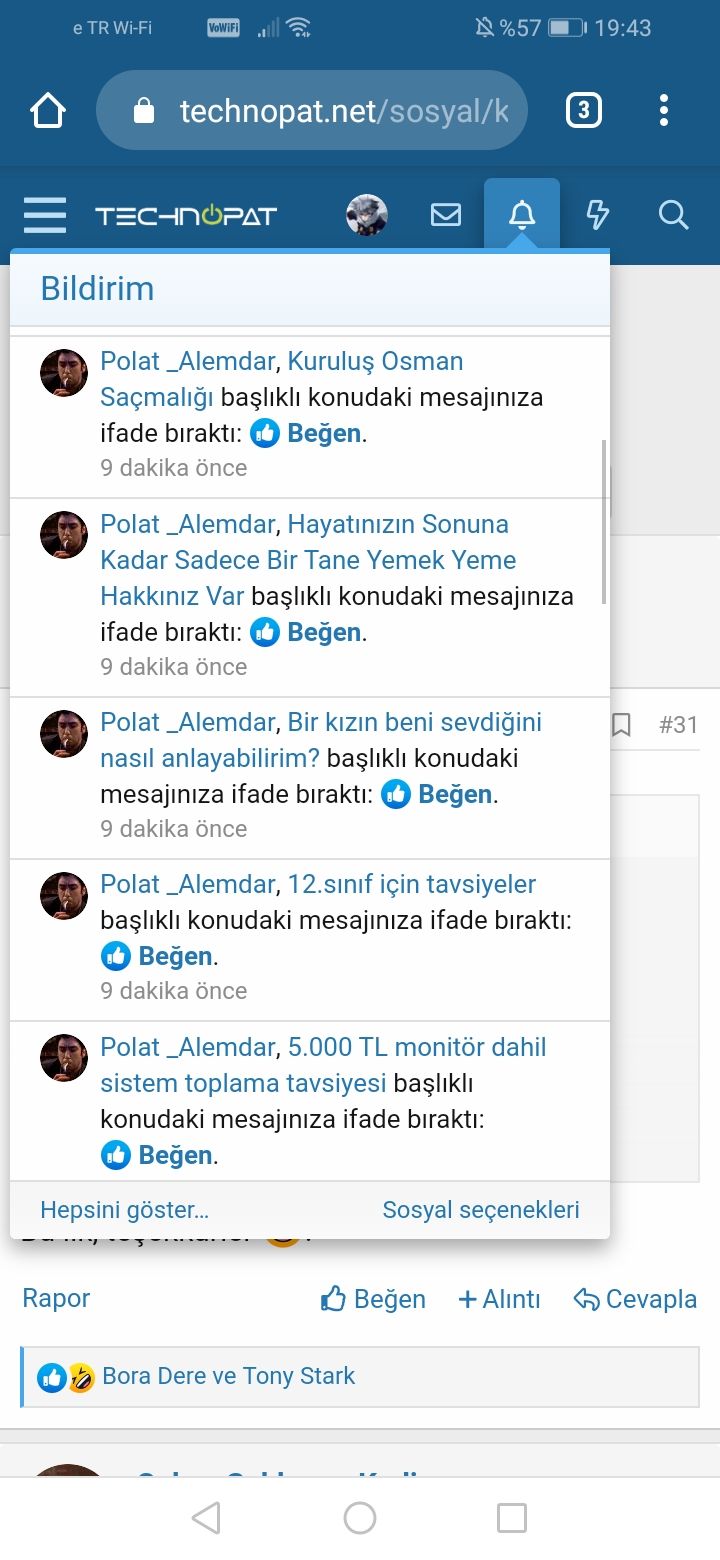Open the browser tab switcher
Viewport: 720px width, 1560px height.
[x=583, y=110]
